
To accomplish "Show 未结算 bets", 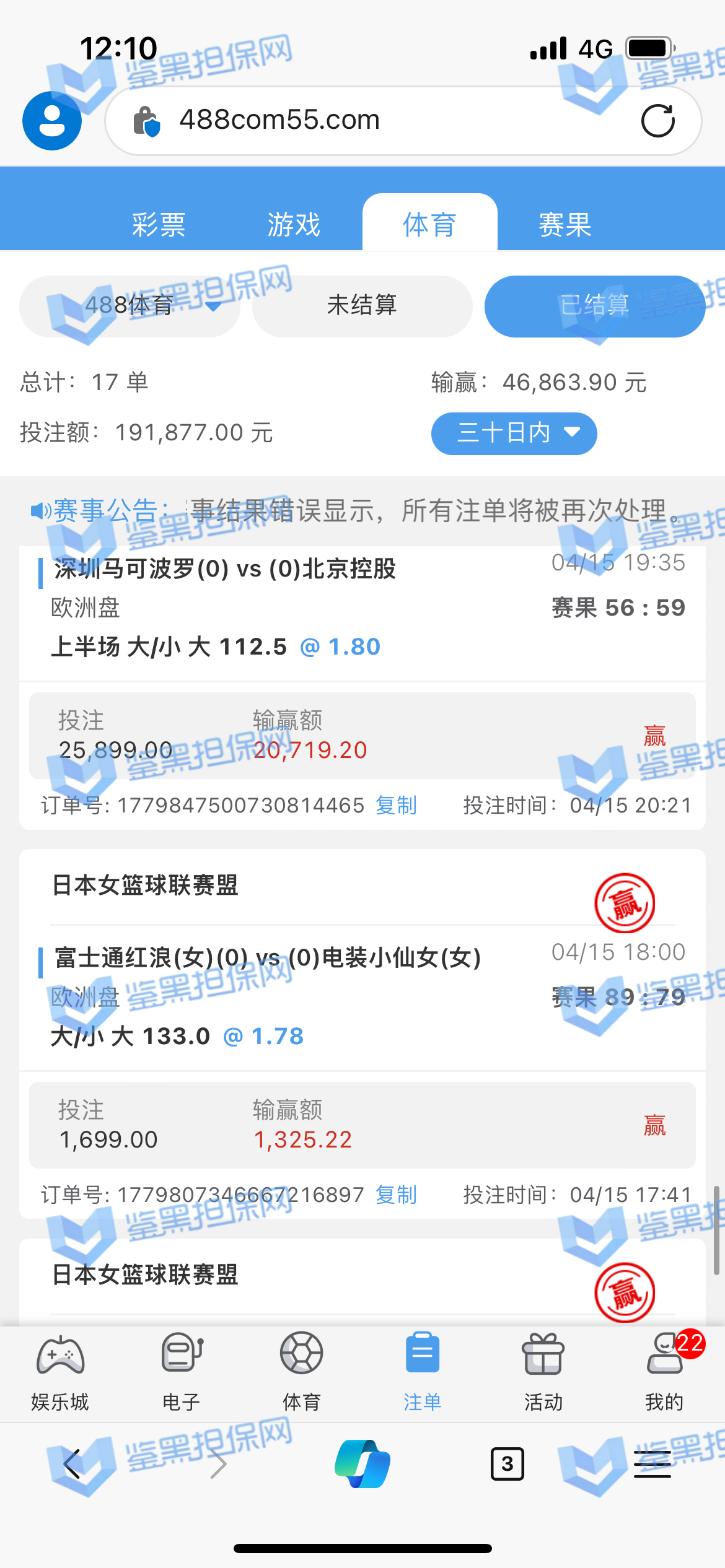I will [362, 306].
